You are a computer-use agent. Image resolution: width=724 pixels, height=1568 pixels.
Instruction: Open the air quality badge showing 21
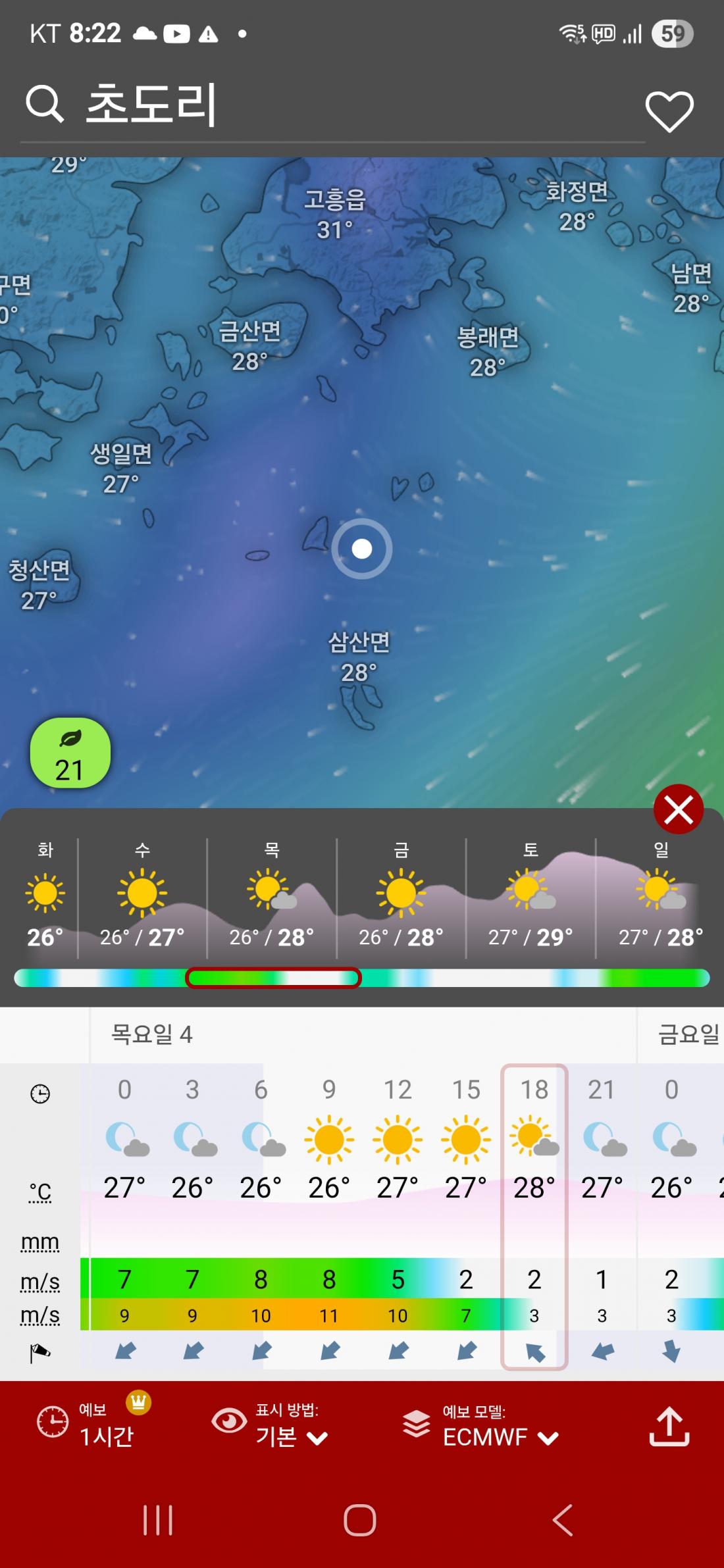(70, 753)
